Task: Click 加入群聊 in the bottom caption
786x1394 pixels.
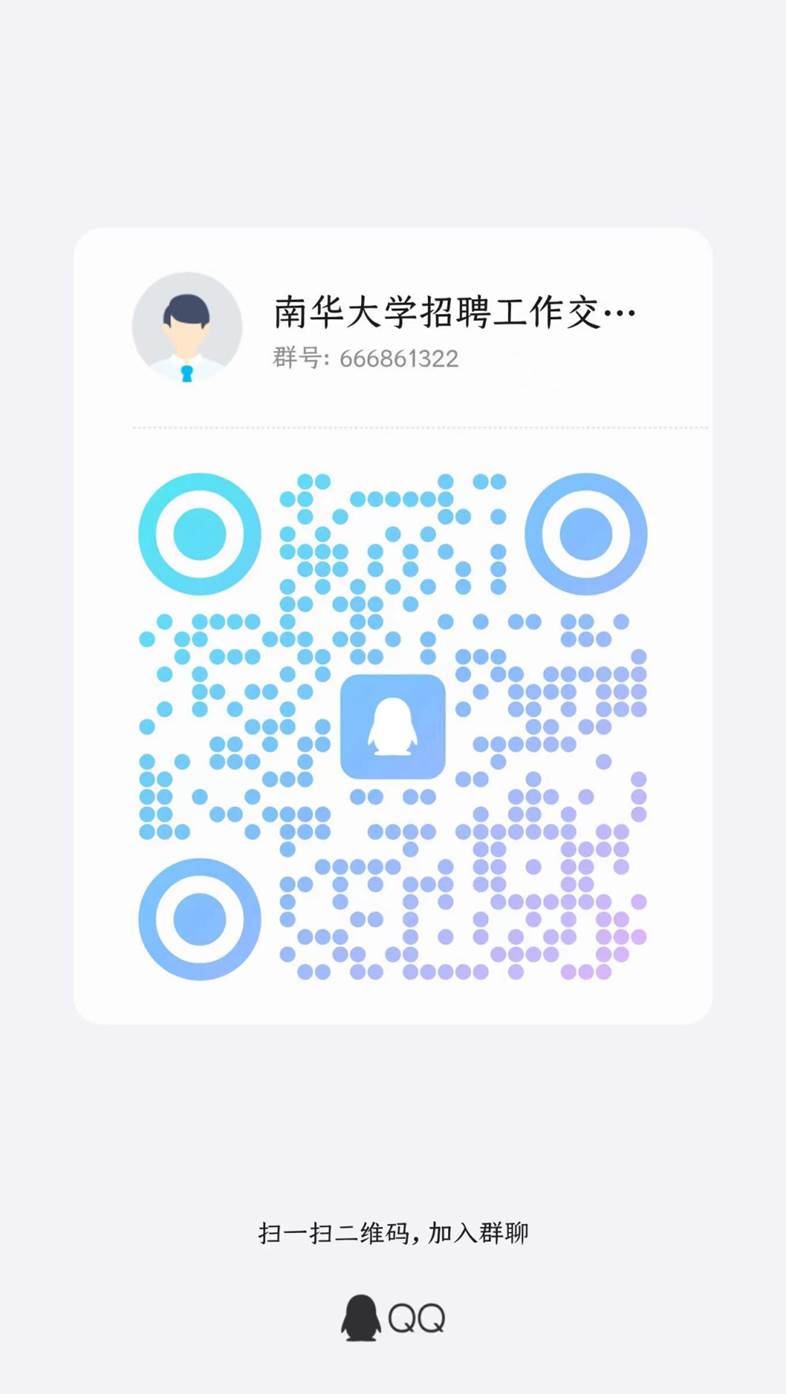Action: (478, 1234)
